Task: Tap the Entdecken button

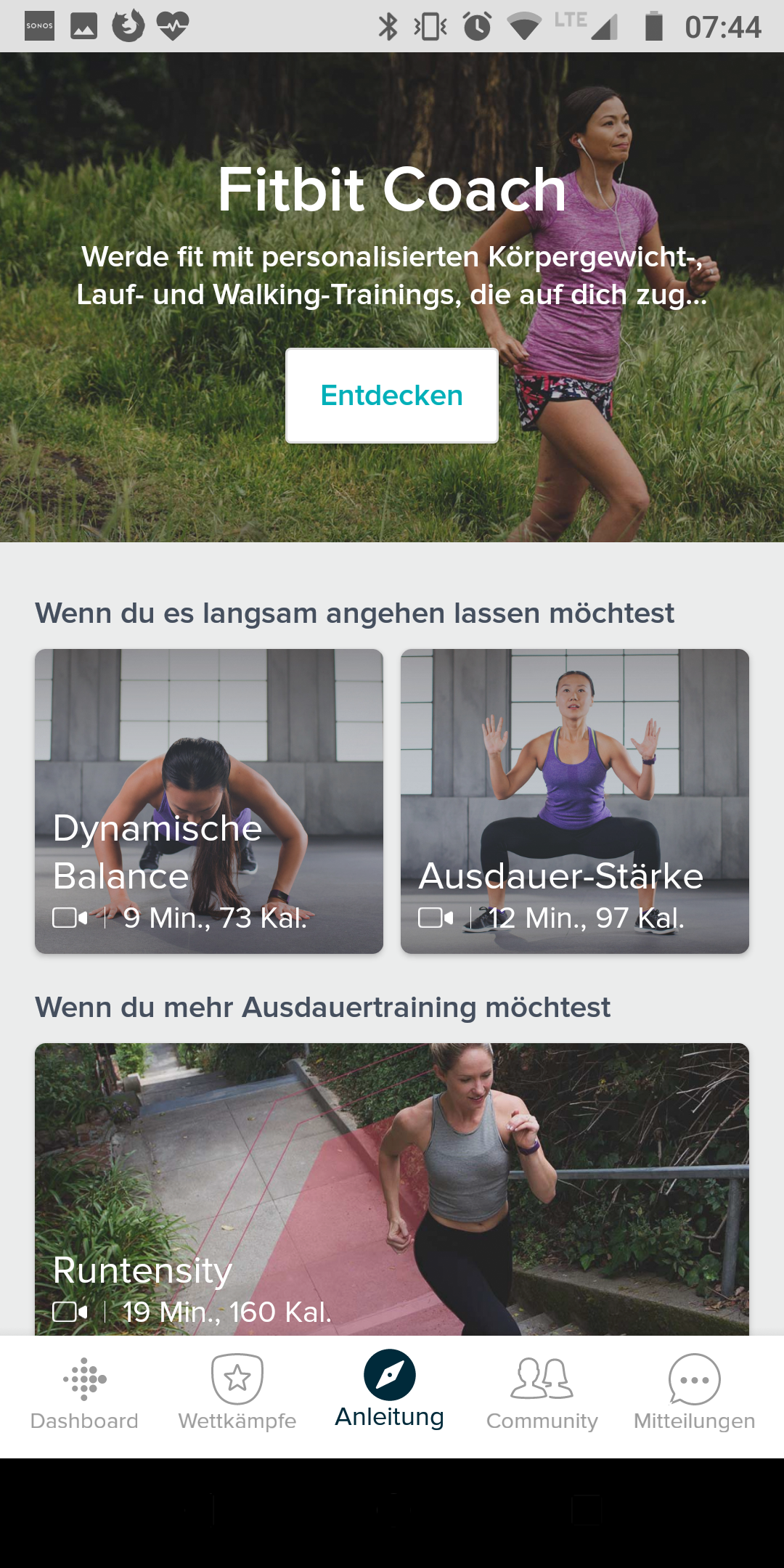Action: point(391,396)
